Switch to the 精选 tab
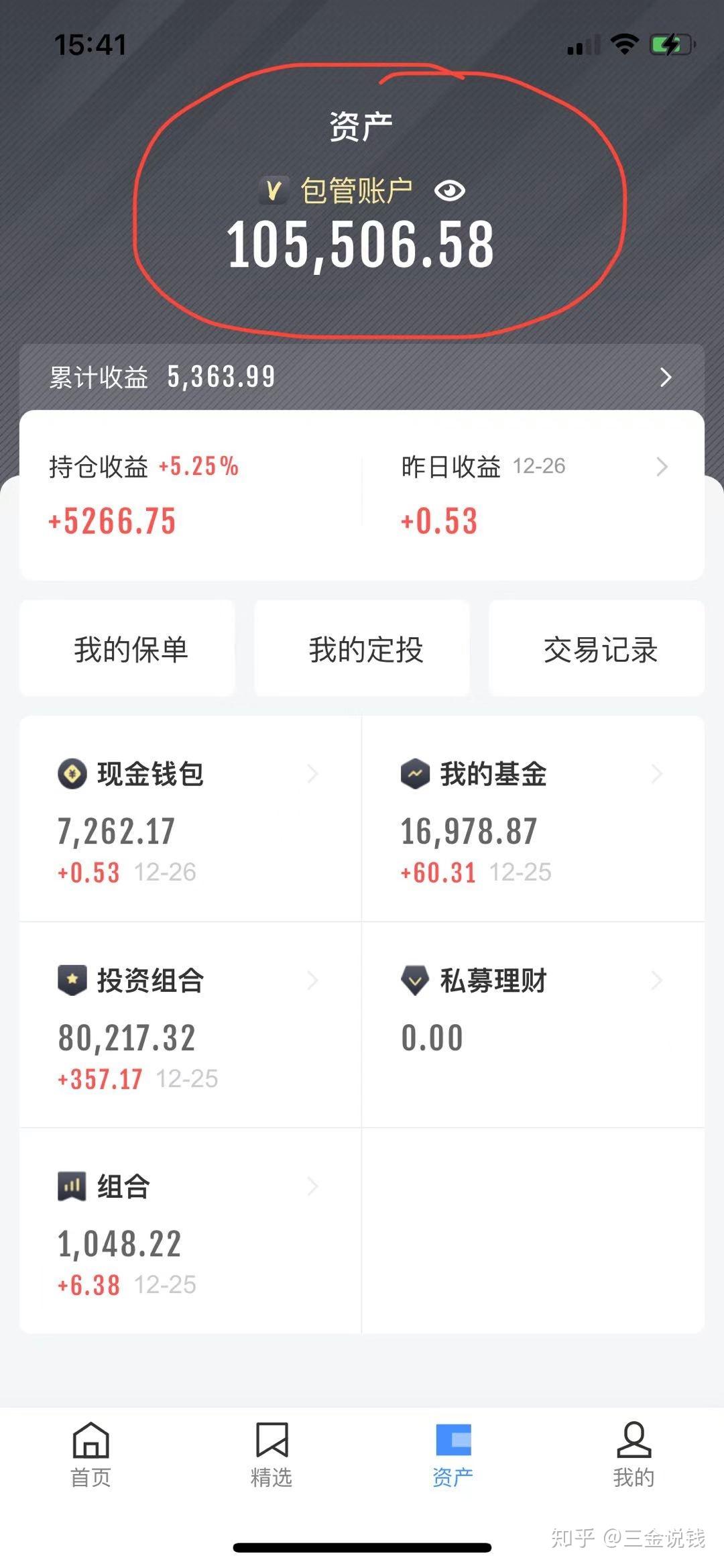Viewport: 724px width, 1568px height. pos(271,1454)
